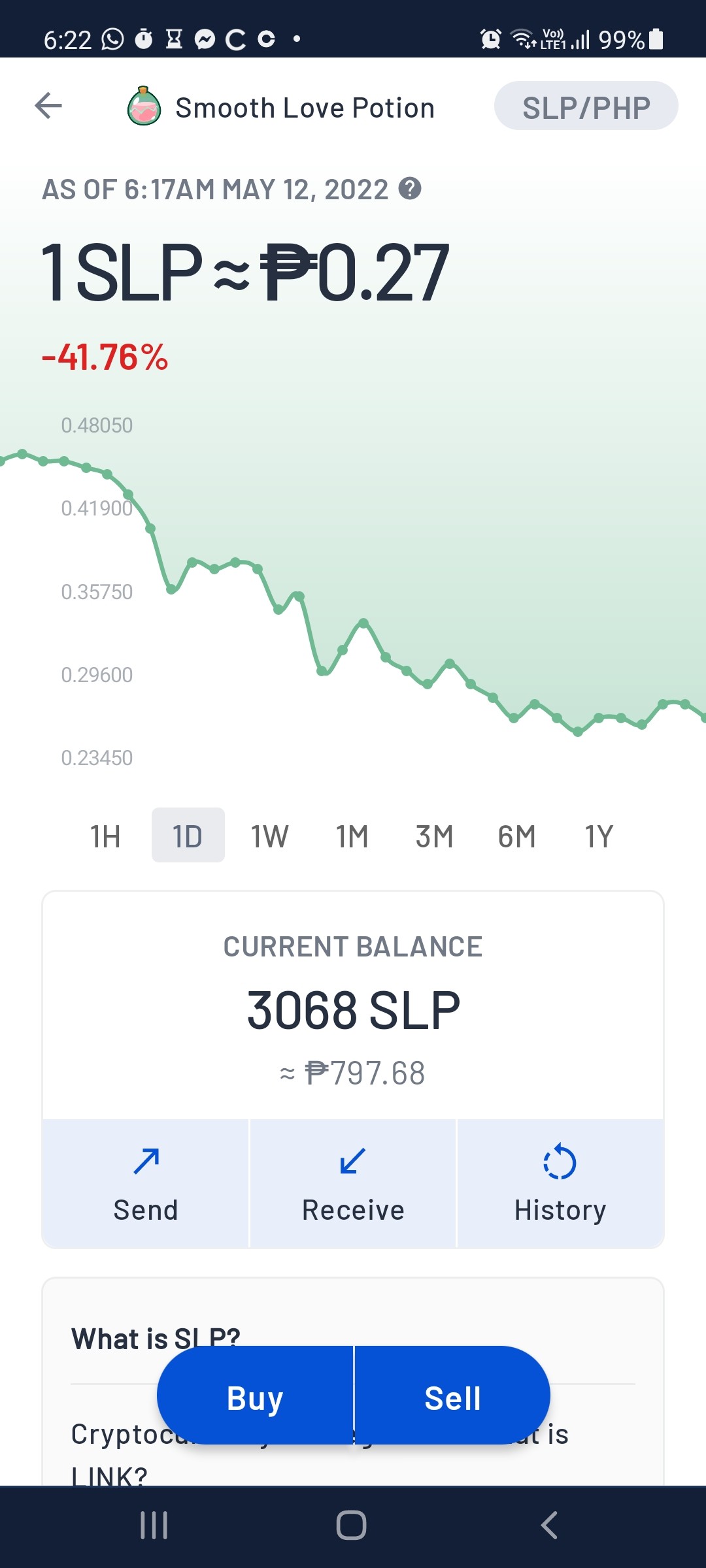Switch chart to 3M range
This screenshot has width=706, height=1568.
435,836
